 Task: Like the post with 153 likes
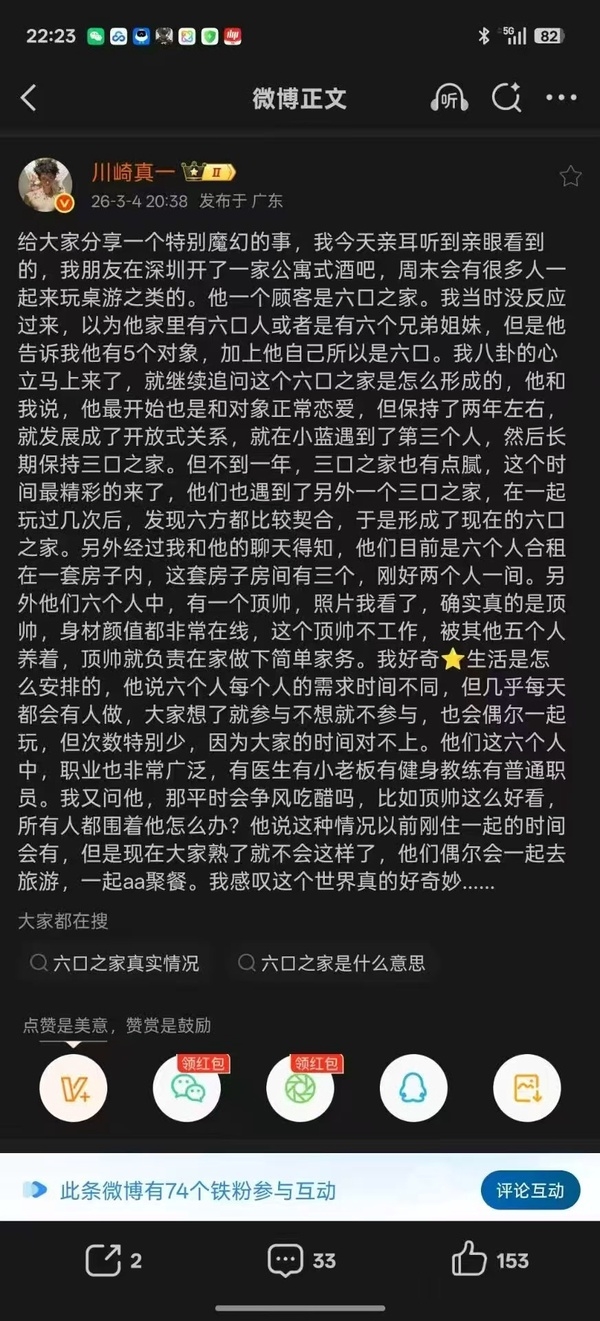click(490, 1260)
